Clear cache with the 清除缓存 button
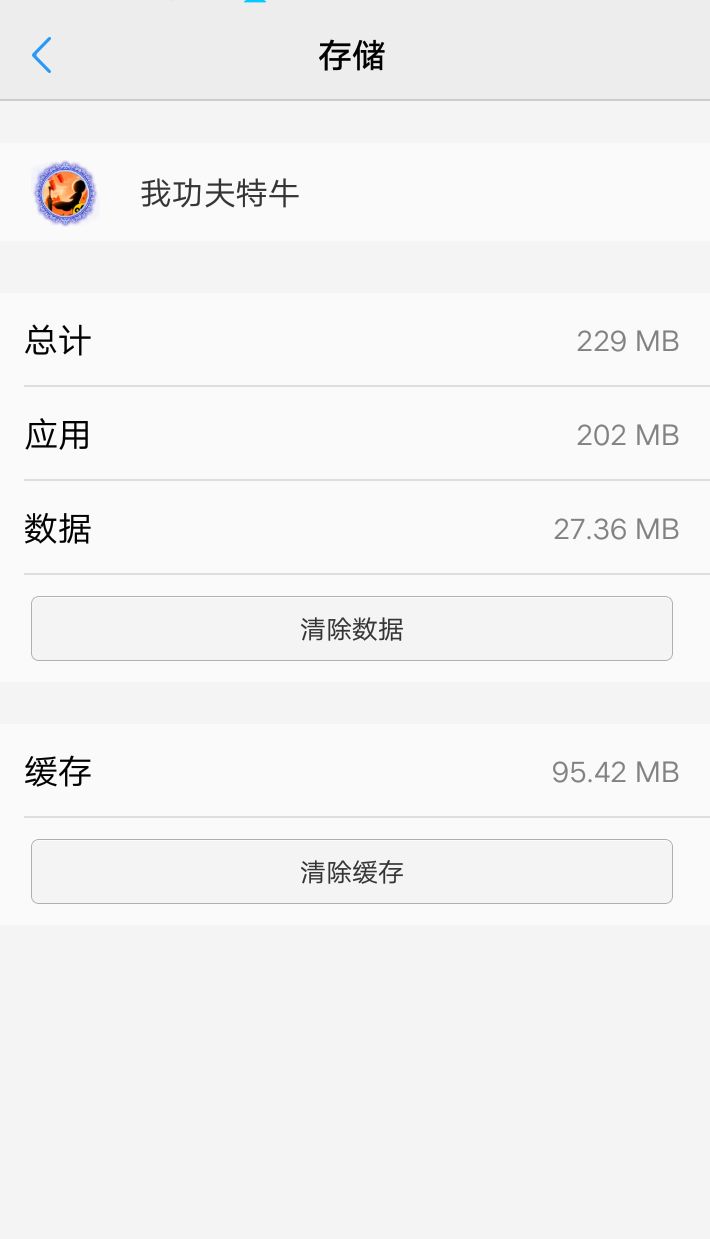 [352, 871]
